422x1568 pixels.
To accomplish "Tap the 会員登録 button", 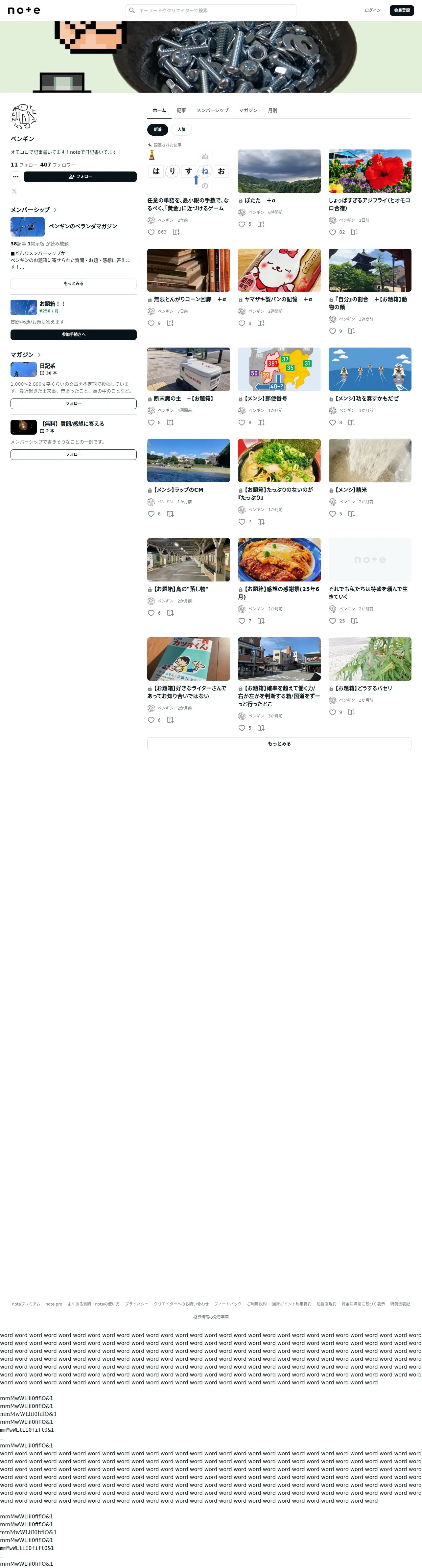I will (401, 10).
